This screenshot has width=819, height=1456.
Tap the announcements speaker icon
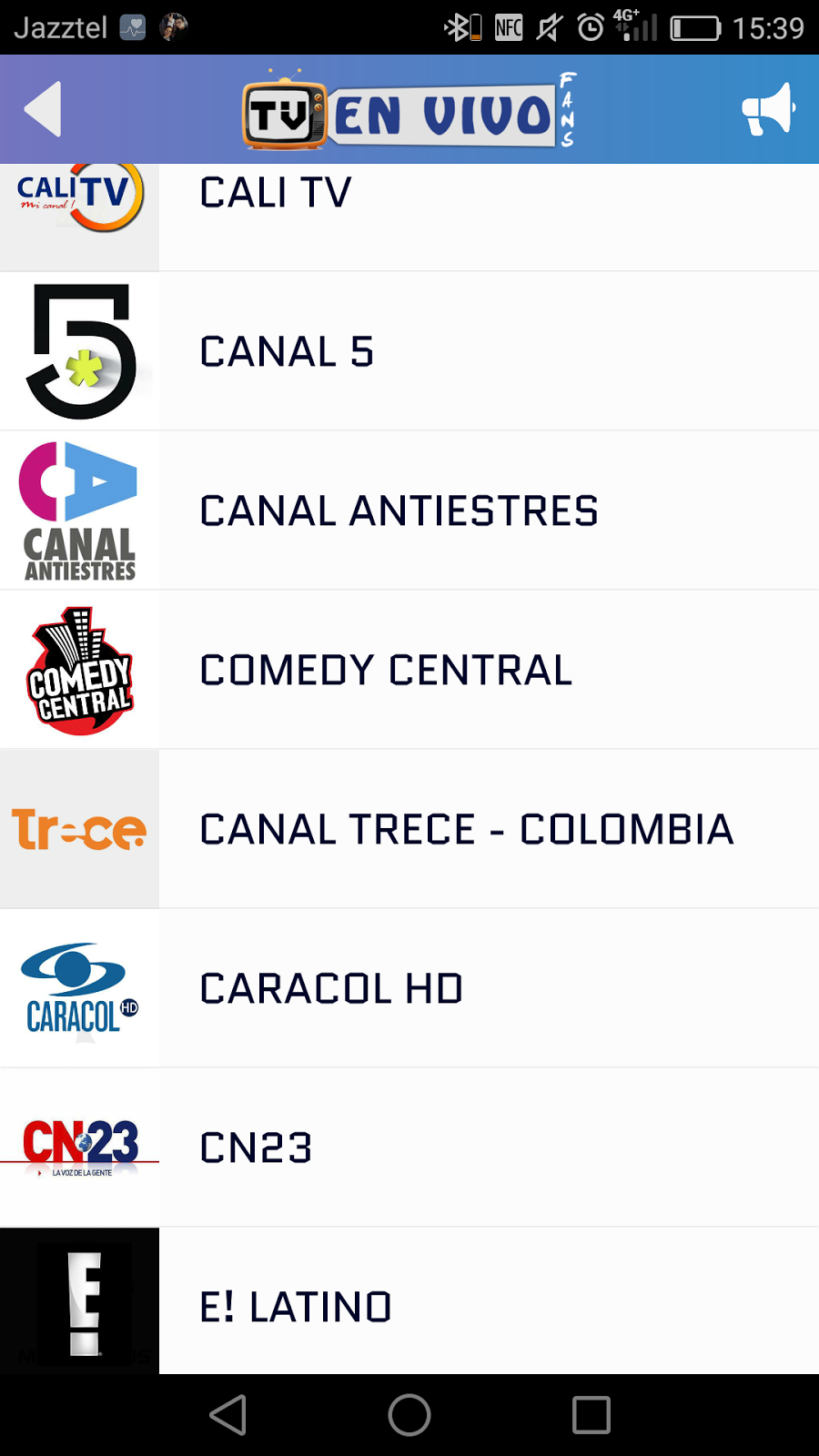click(x=770, y=108)
